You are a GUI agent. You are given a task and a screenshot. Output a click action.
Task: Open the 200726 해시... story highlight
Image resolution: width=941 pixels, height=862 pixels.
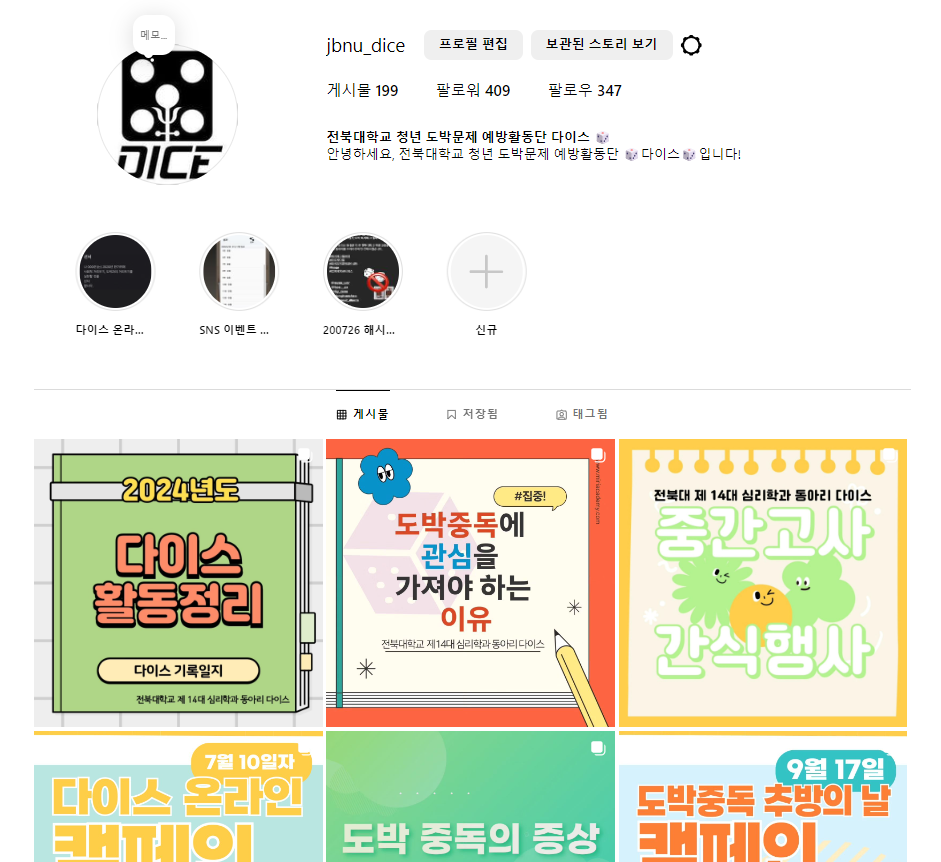pyautogui.click(x=363, y=273)
